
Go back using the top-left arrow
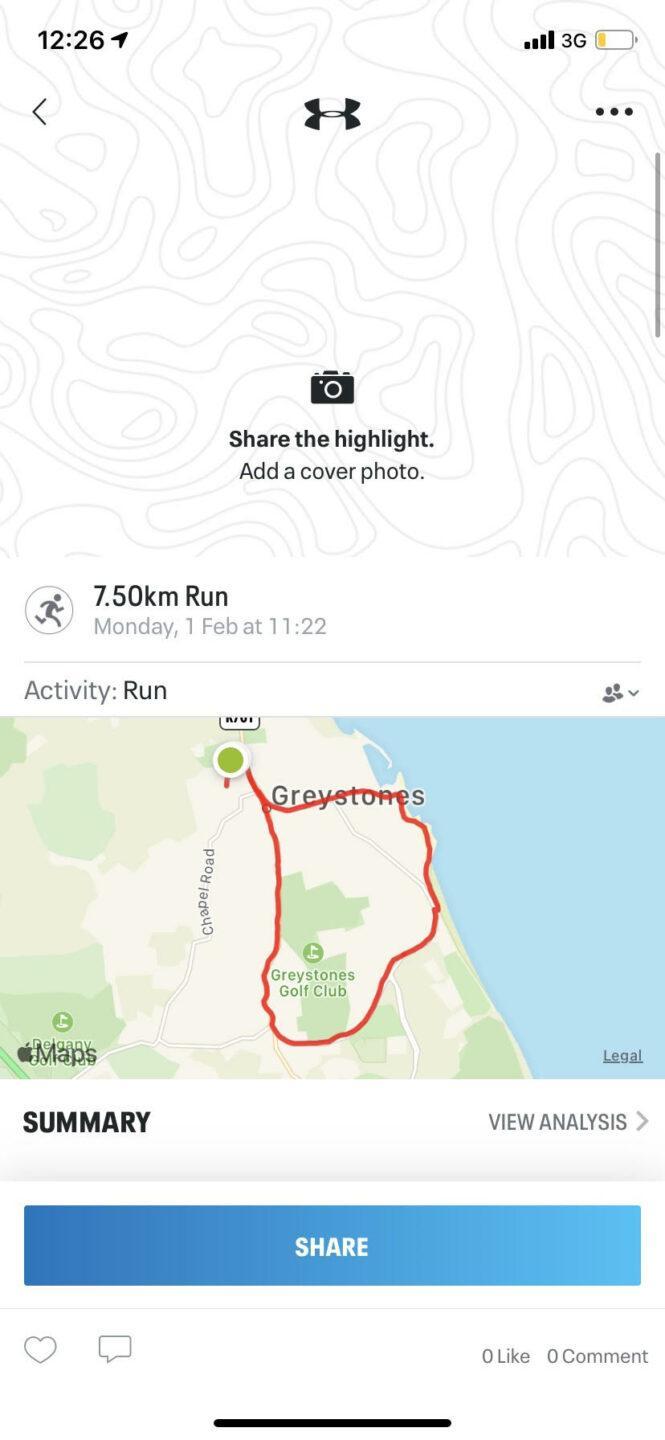(40, 112)
